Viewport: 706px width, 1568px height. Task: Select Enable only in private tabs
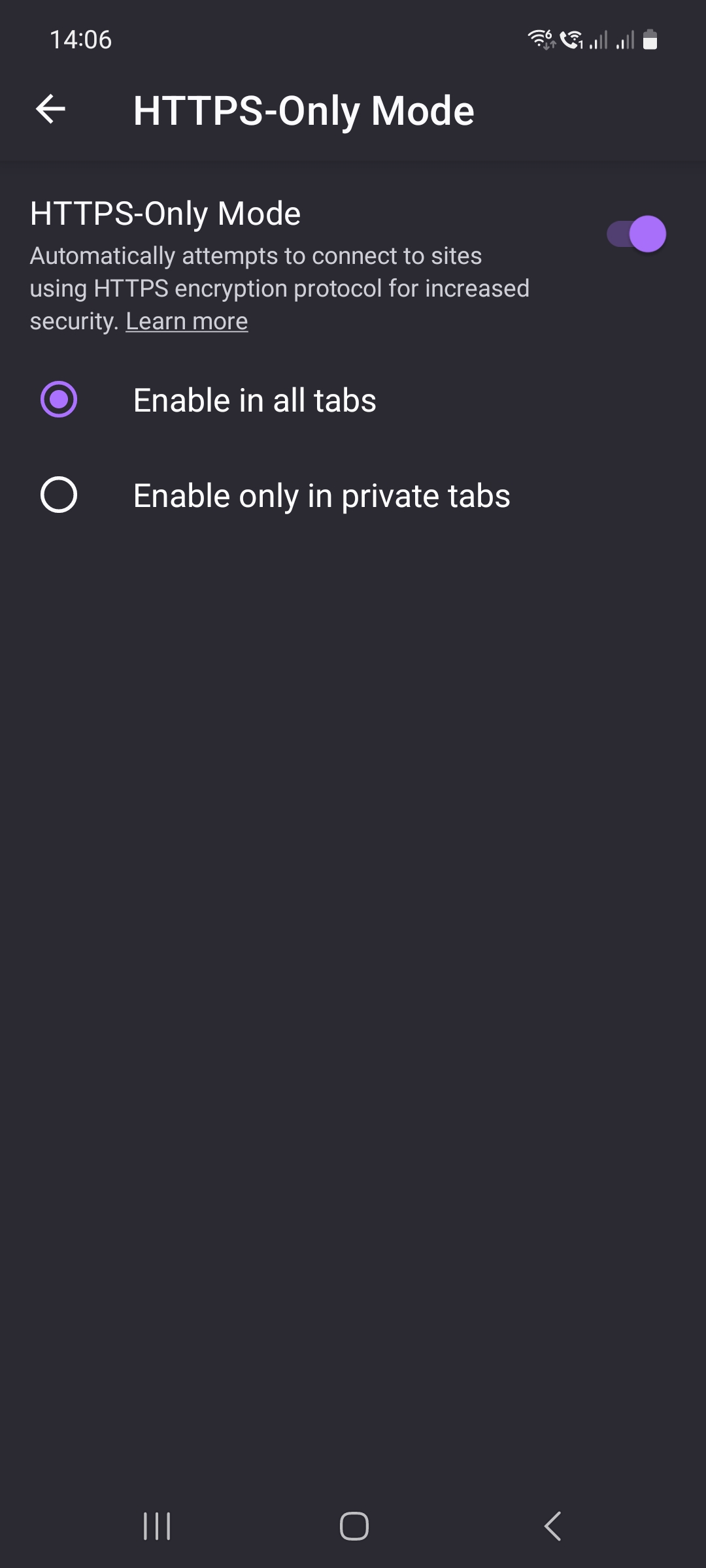[x=59, y=495]
